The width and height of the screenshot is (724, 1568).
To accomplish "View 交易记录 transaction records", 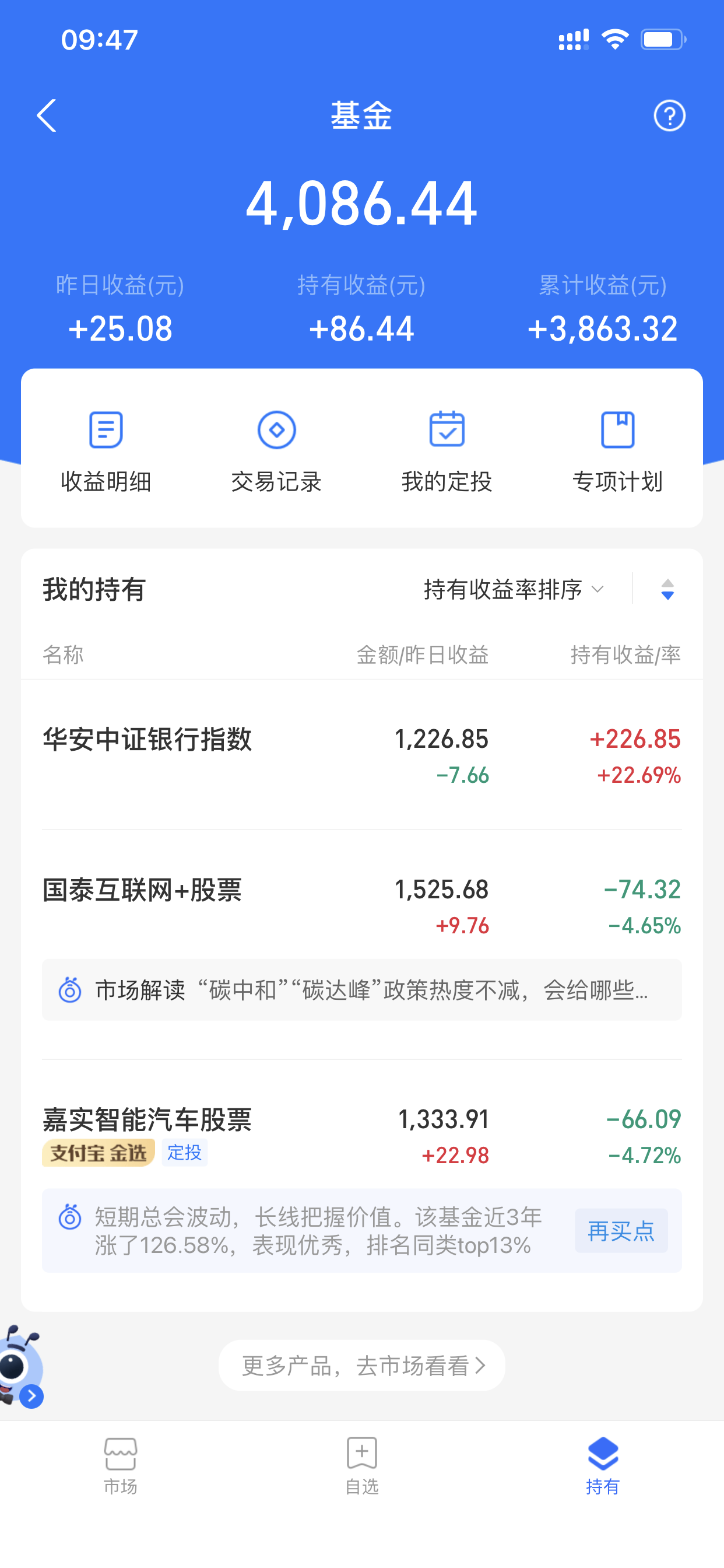I will [x=276, y=450].
